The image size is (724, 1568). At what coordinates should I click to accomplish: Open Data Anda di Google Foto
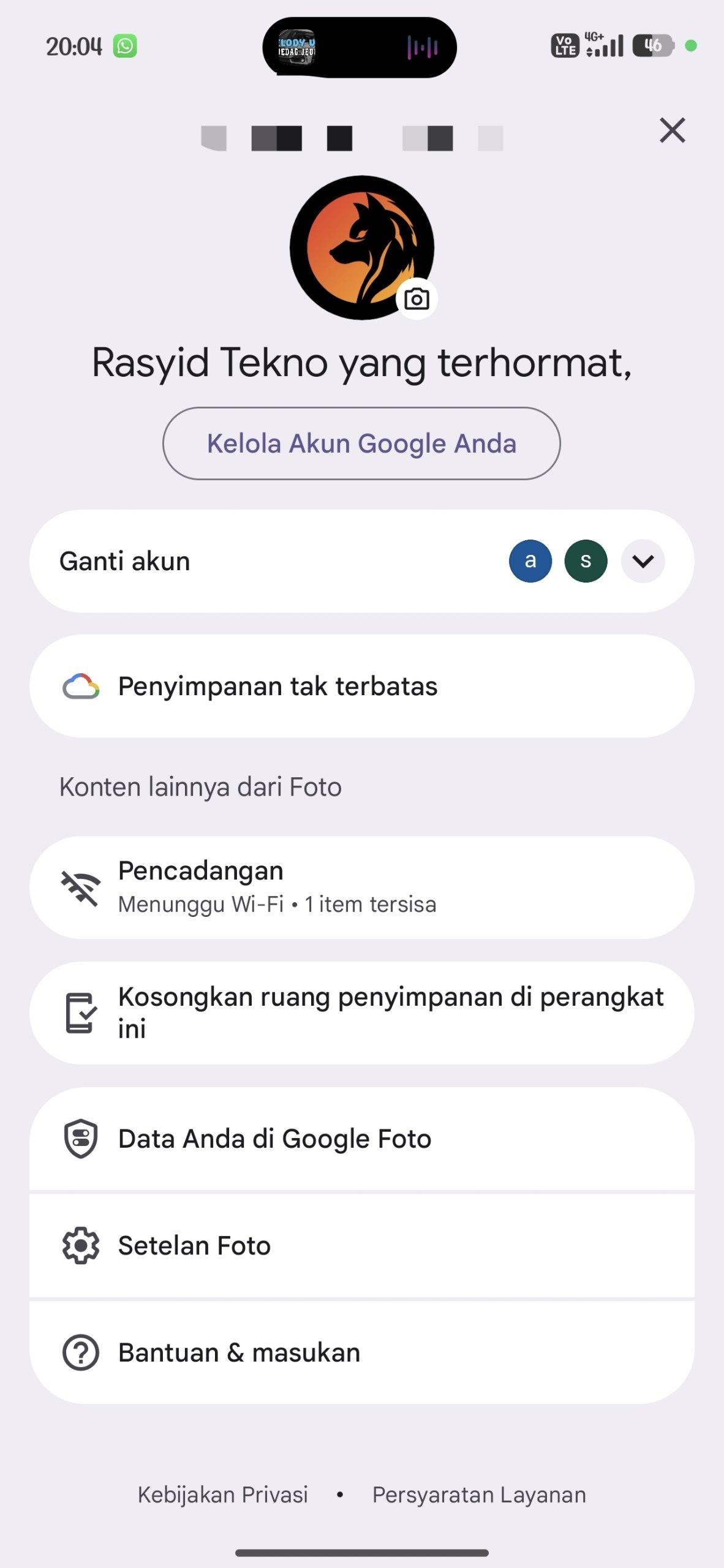(361, 1139)
